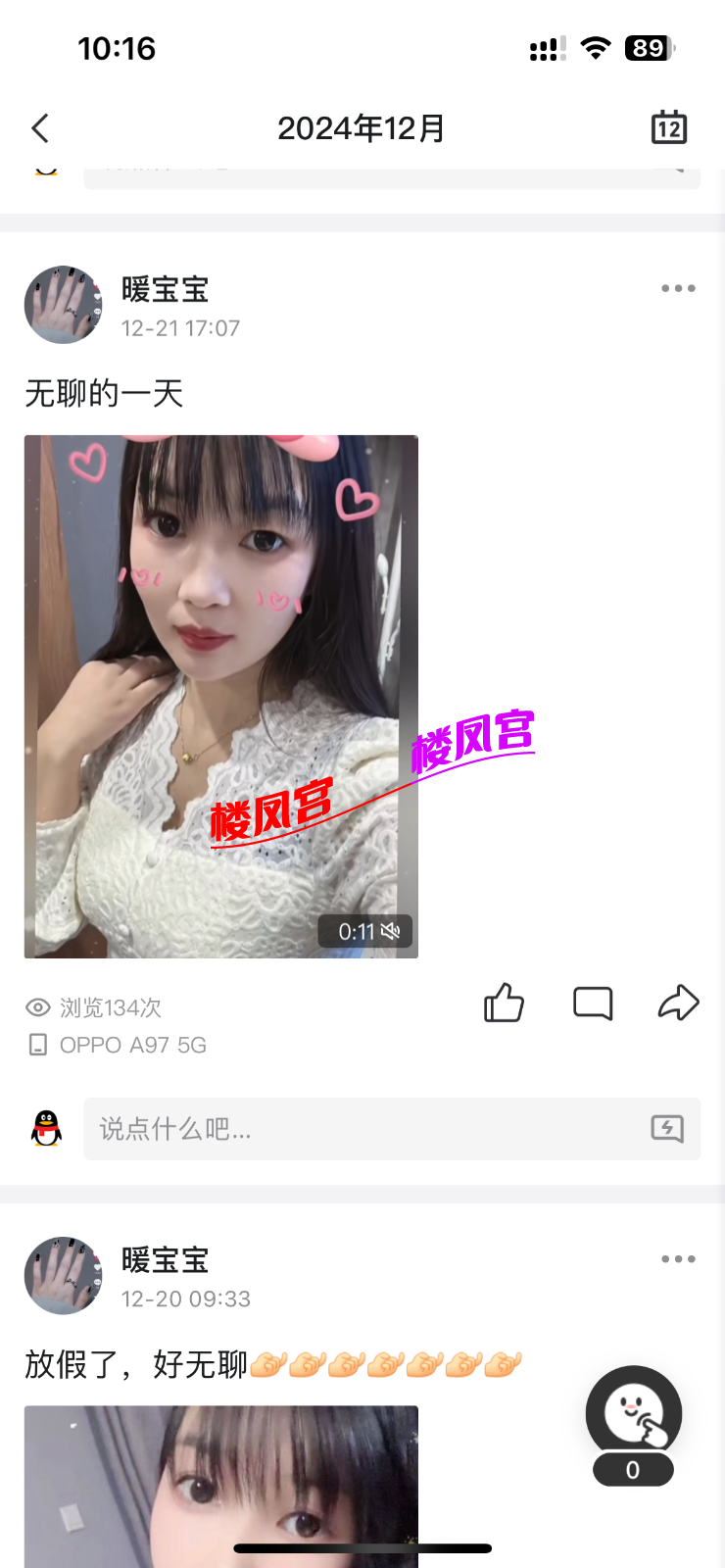Open overflow menu on the 12-21 17:07 post
Image resolution: width=725 pixels, height=1568 pixels.
(x=678, y=288)
